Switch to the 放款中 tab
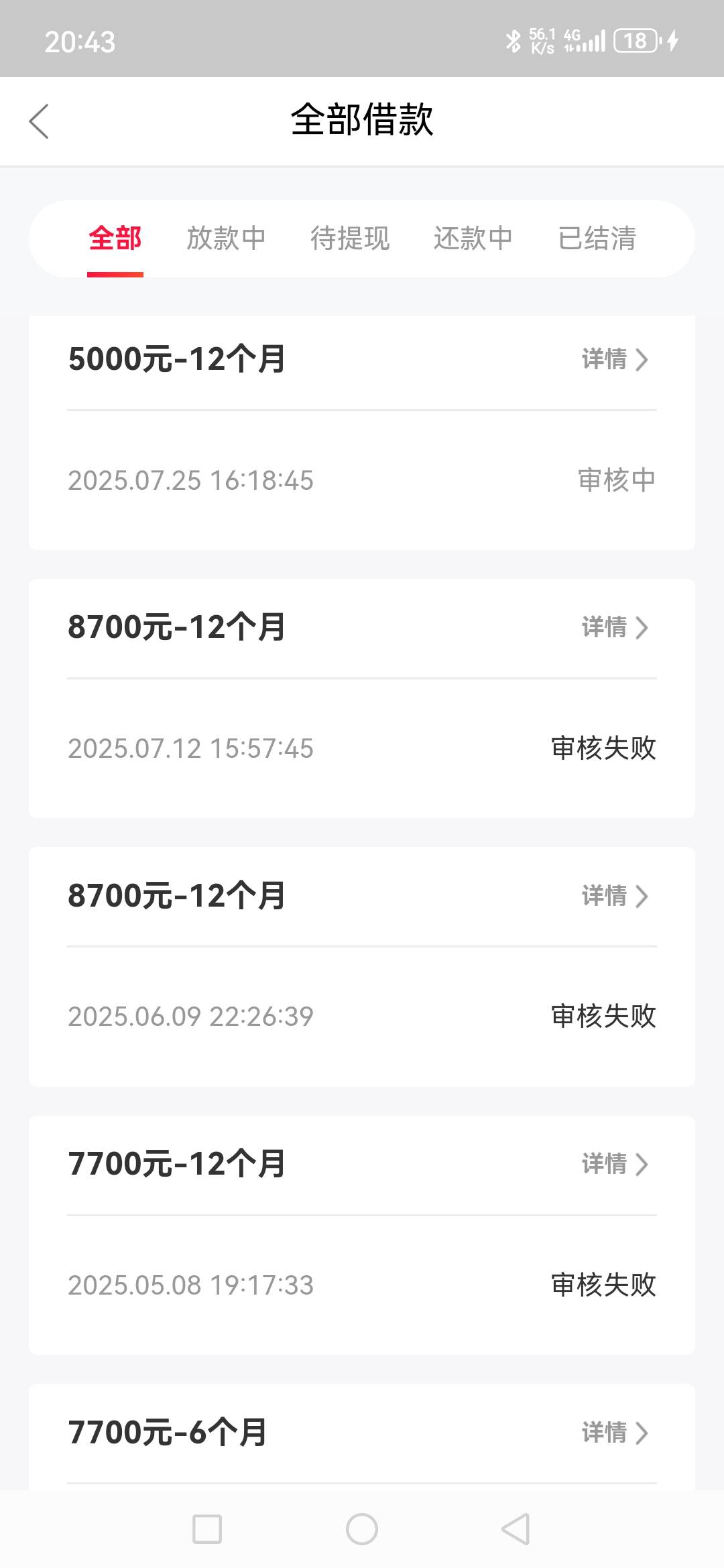This screenshot has height=1568, width=724. point(226,239)
